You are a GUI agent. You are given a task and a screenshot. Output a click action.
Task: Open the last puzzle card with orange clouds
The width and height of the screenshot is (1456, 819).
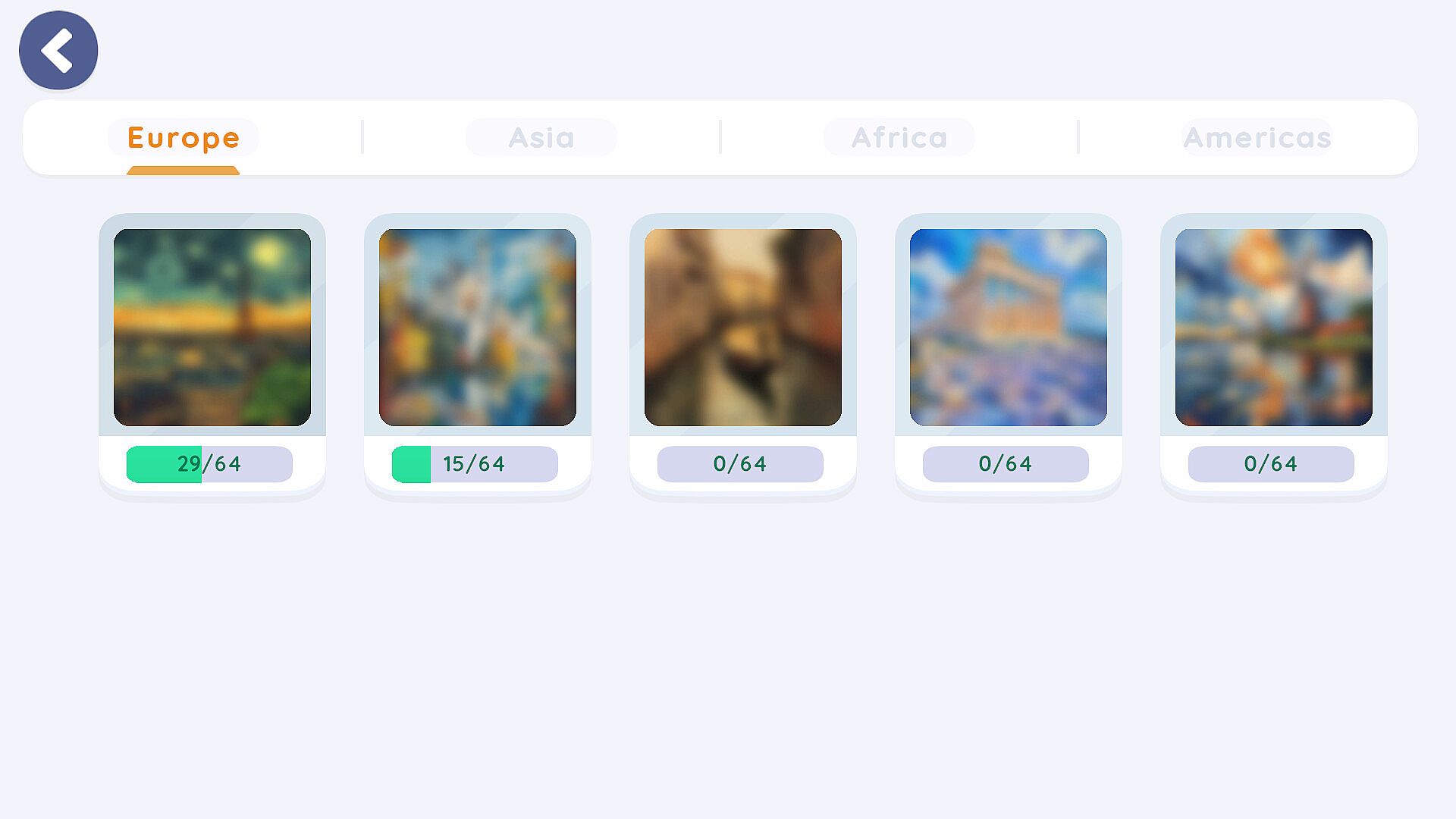pyautogui.click(x=1274, y=328)
